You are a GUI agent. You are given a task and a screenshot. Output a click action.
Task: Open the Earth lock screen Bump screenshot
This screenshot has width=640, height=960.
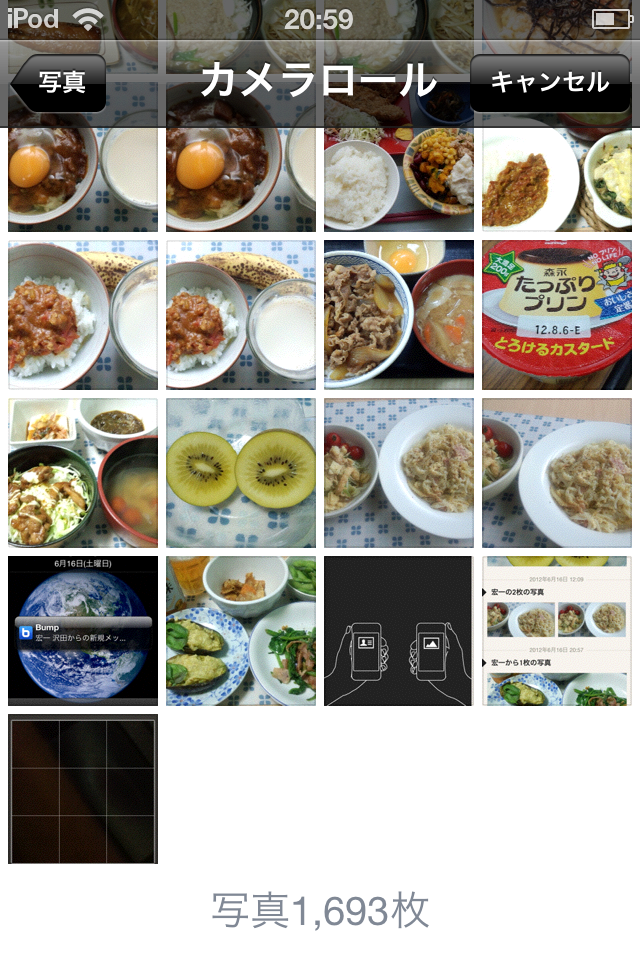pos(83,631)
